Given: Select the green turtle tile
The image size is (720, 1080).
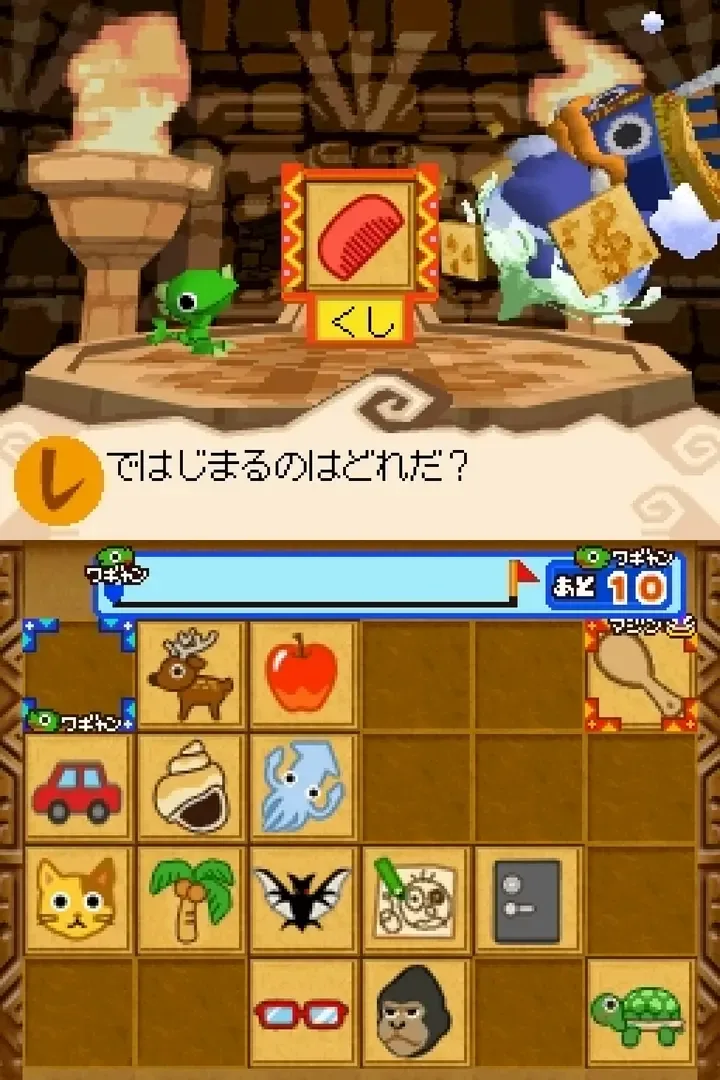Looking at the screenshot, I should coord(640,1012).
